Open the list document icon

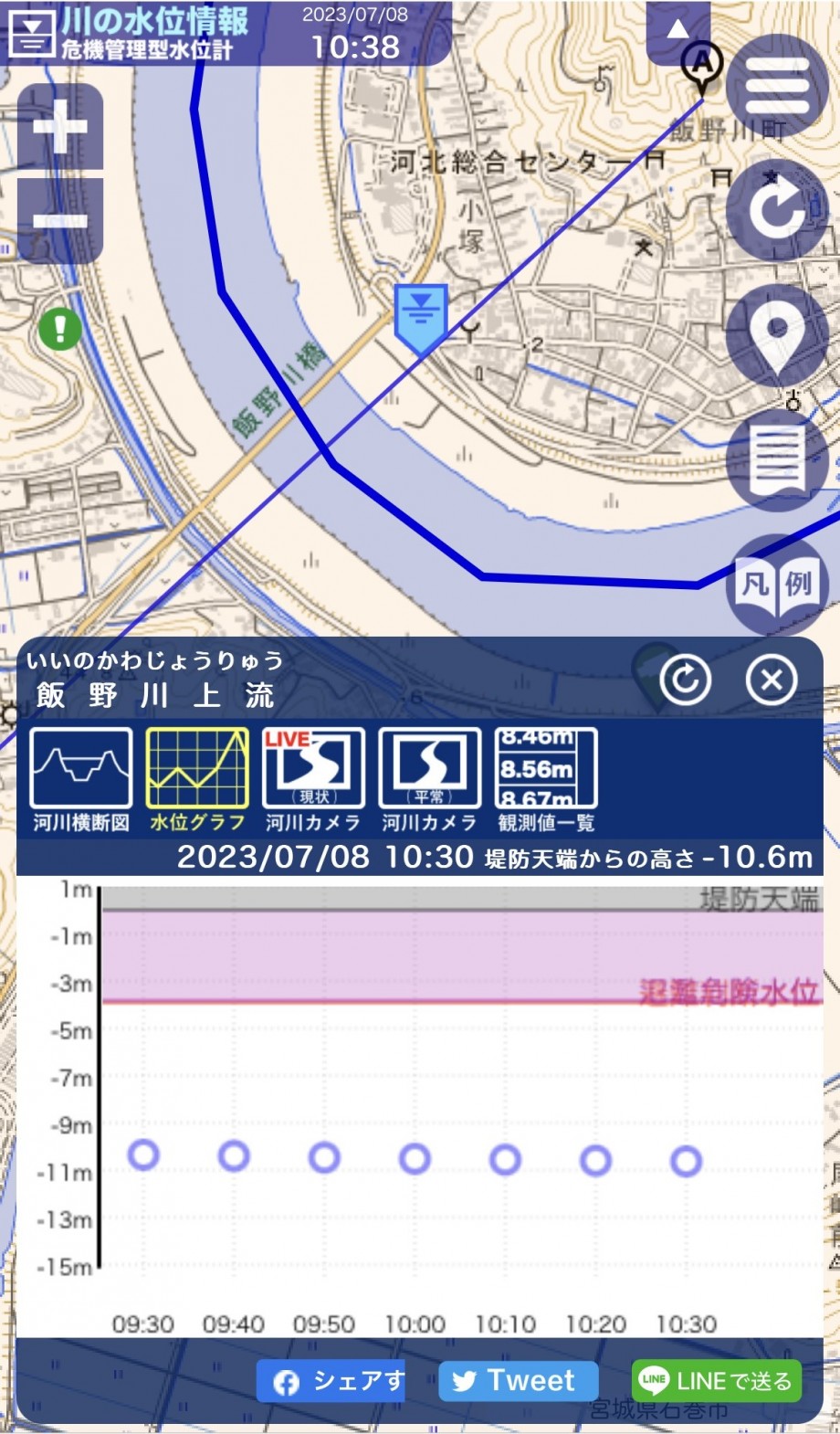(x=777, y=460)
